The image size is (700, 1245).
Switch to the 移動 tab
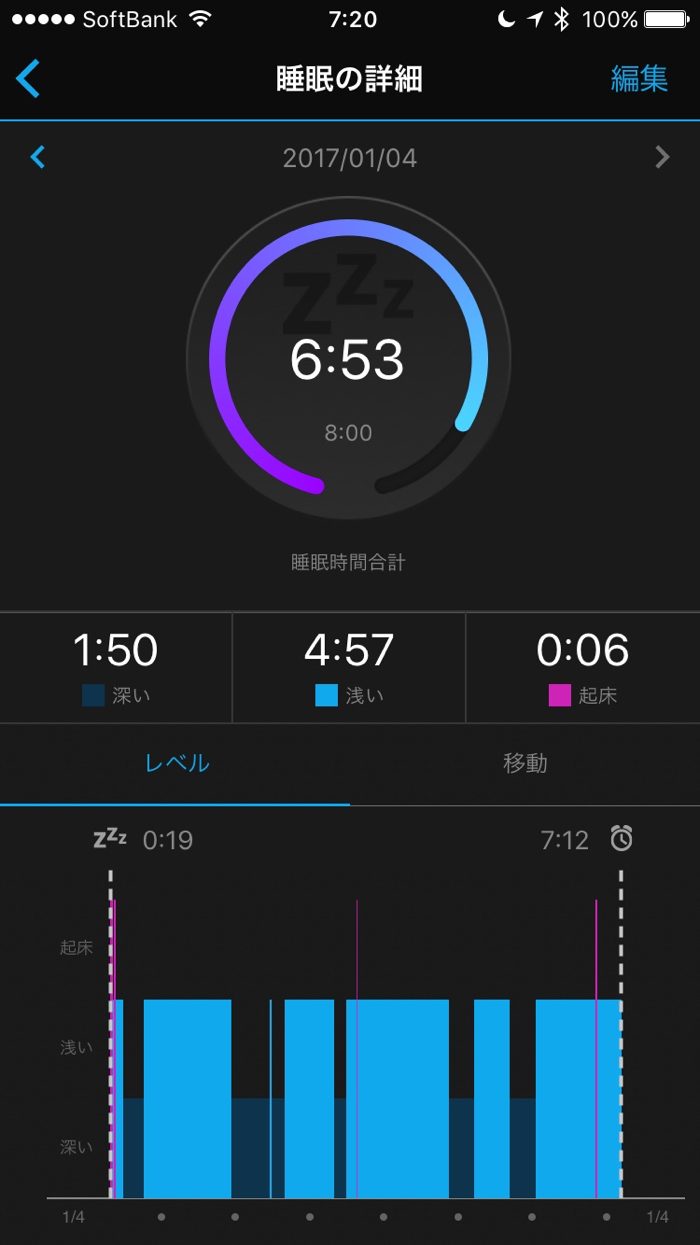pyautogui.click(x=525, y=763)
